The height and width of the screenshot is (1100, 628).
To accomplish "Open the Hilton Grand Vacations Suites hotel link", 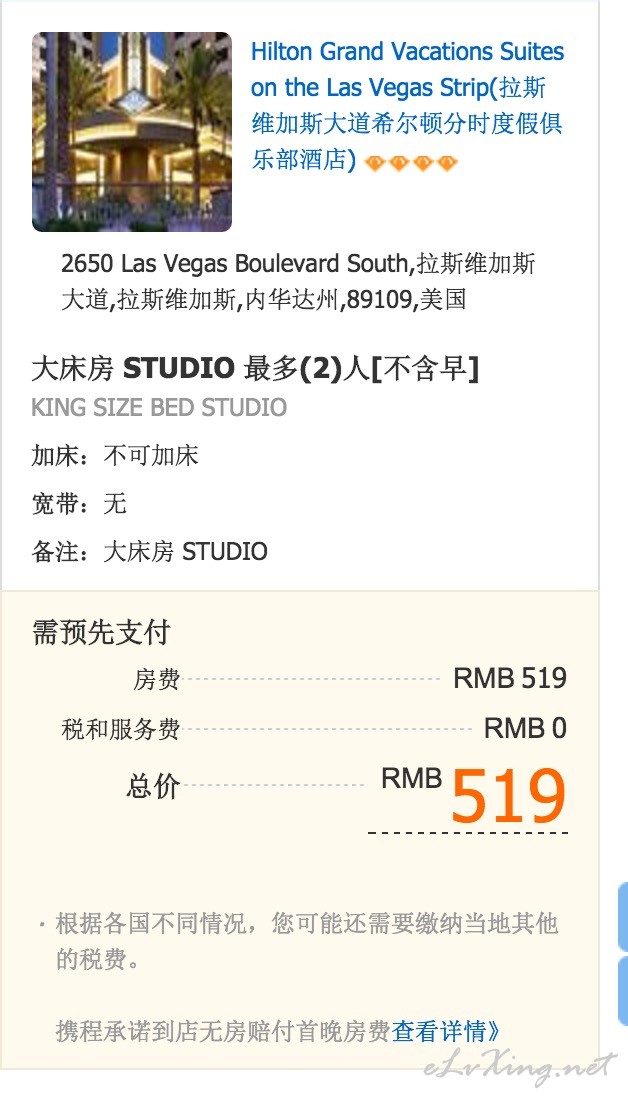I will 406,52.
